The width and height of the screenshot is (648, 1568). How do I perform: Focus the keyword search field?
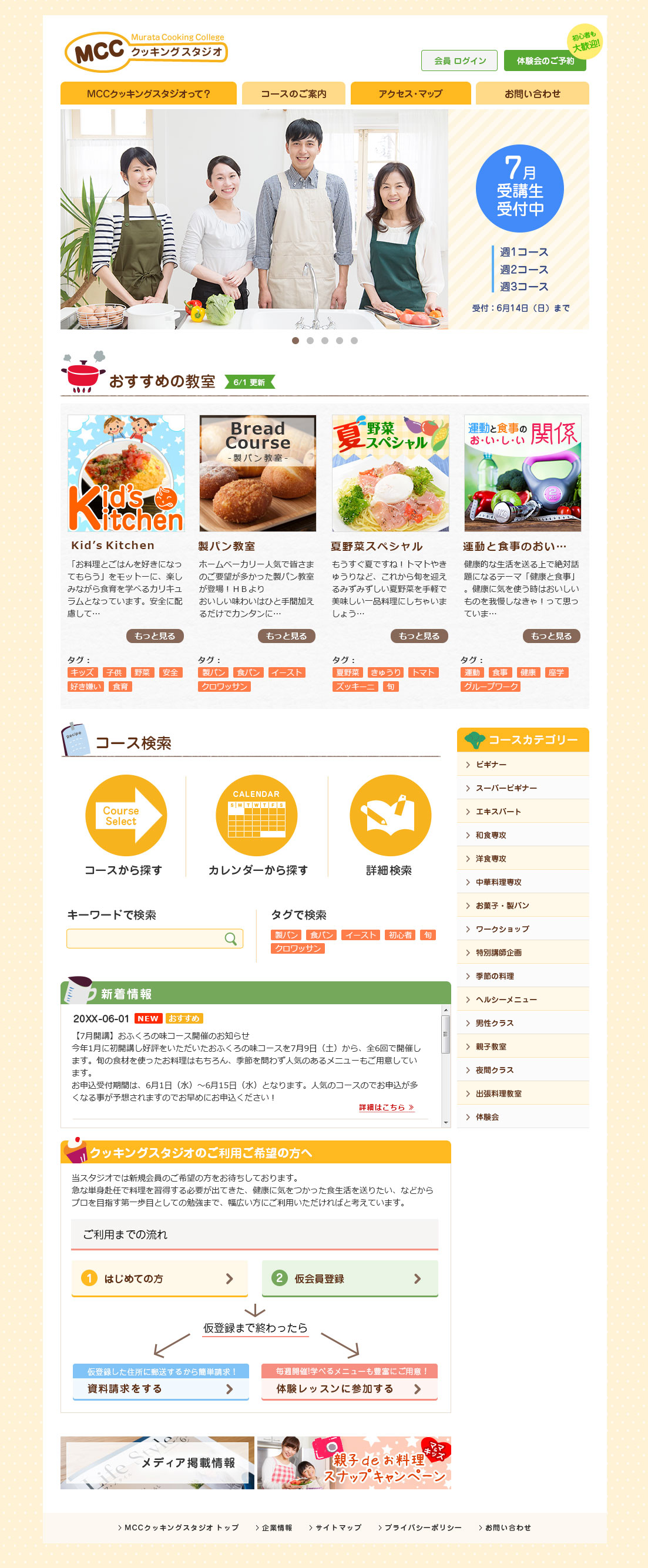145,938
